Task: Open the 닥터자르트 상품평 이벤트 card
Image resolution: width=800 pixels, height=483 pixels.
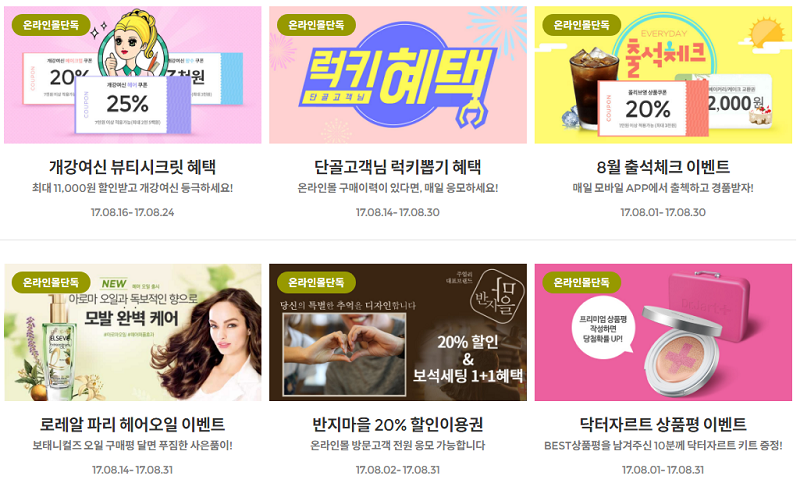Action: [662, 425]
